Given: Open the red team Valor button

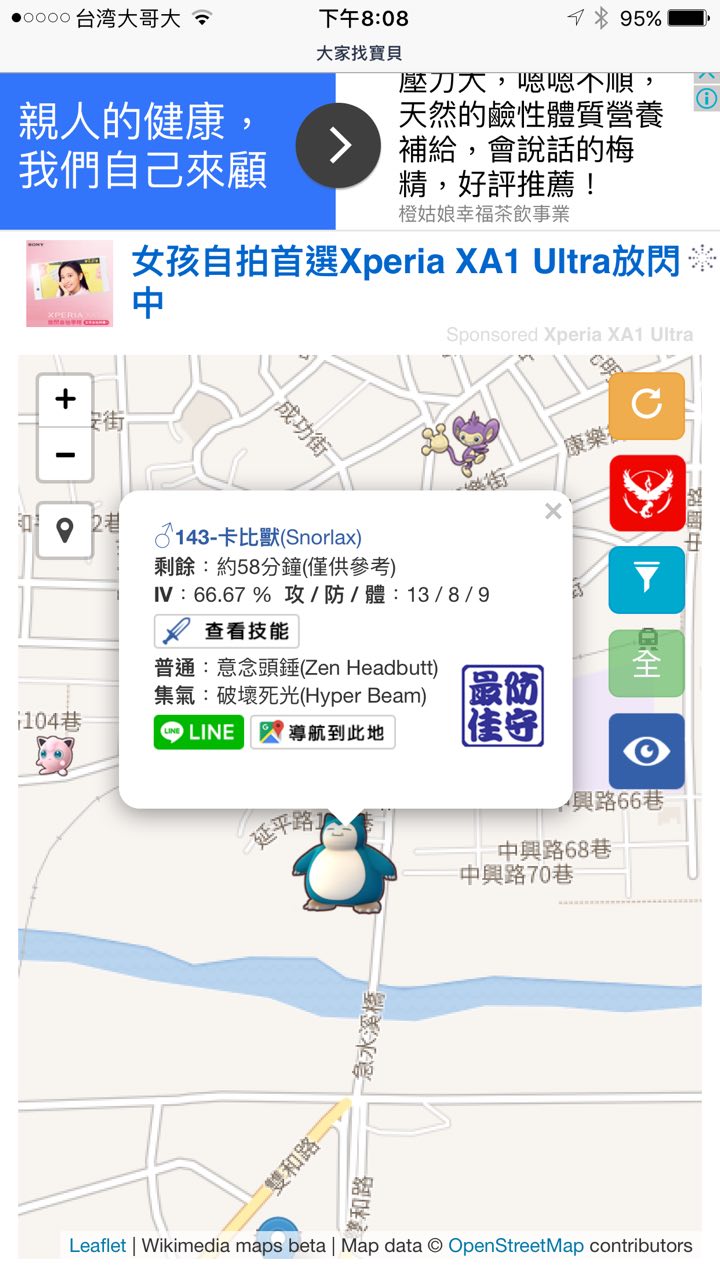Looking at the screenshot, I should [x=647, y=493].
